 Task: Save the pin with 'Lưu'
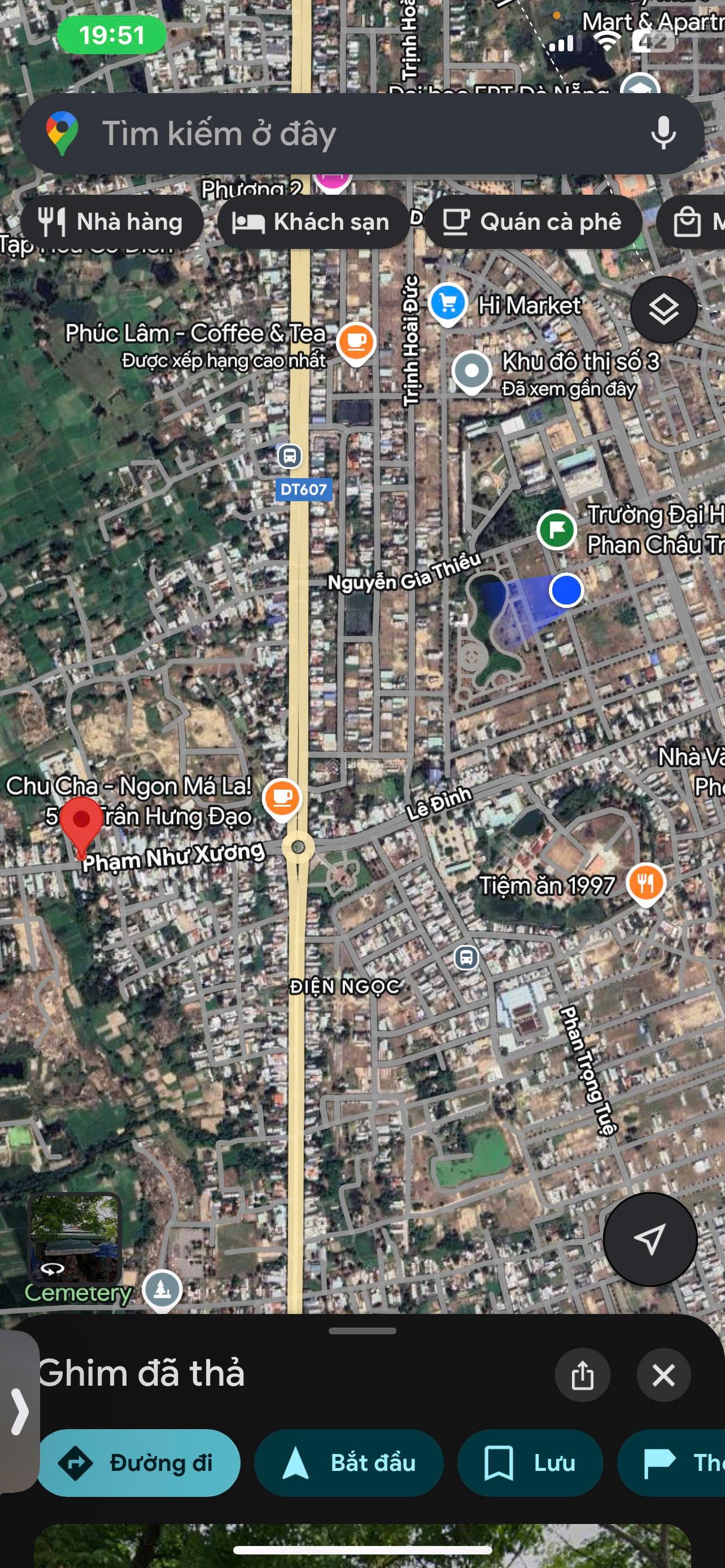pos(530,1462)
